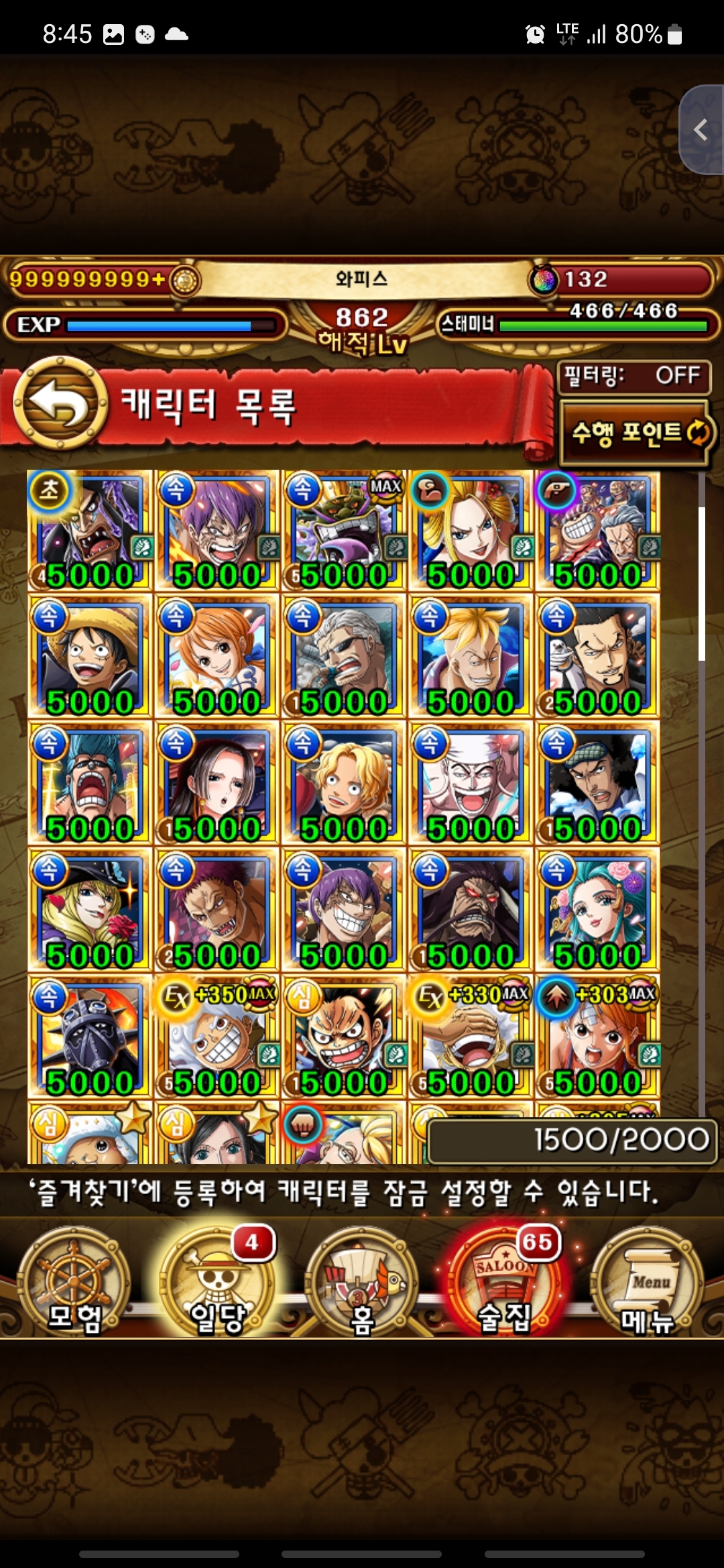The width and height of the screenshot is (724, 1568).
Task: Open the 메뉴 menu tab
Action: pos(647,1281)
